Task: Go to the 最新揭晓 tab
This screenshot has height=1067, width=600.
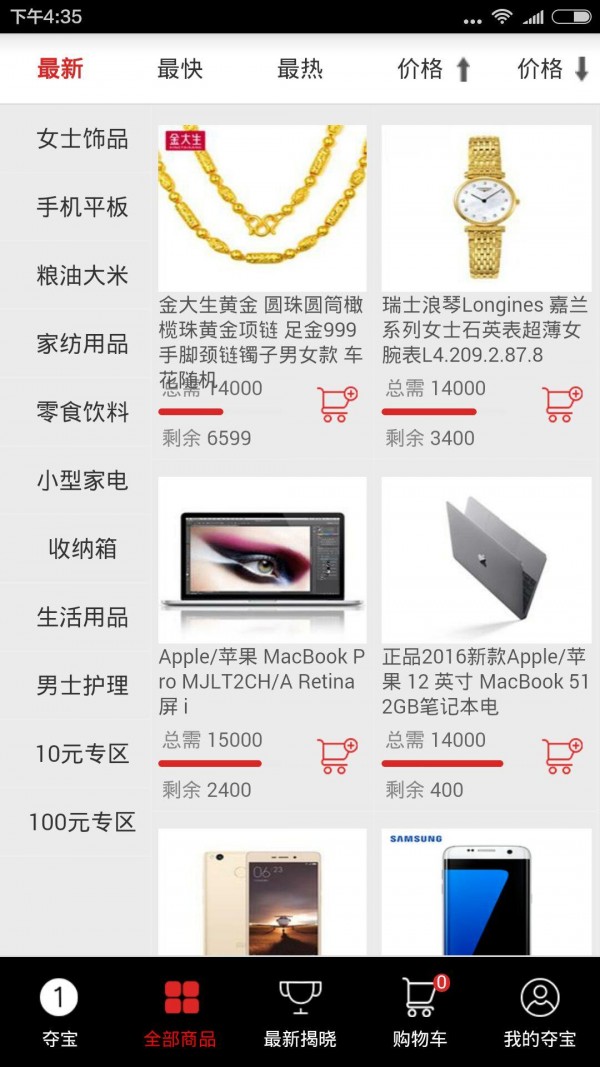Action: point(300,1011)
